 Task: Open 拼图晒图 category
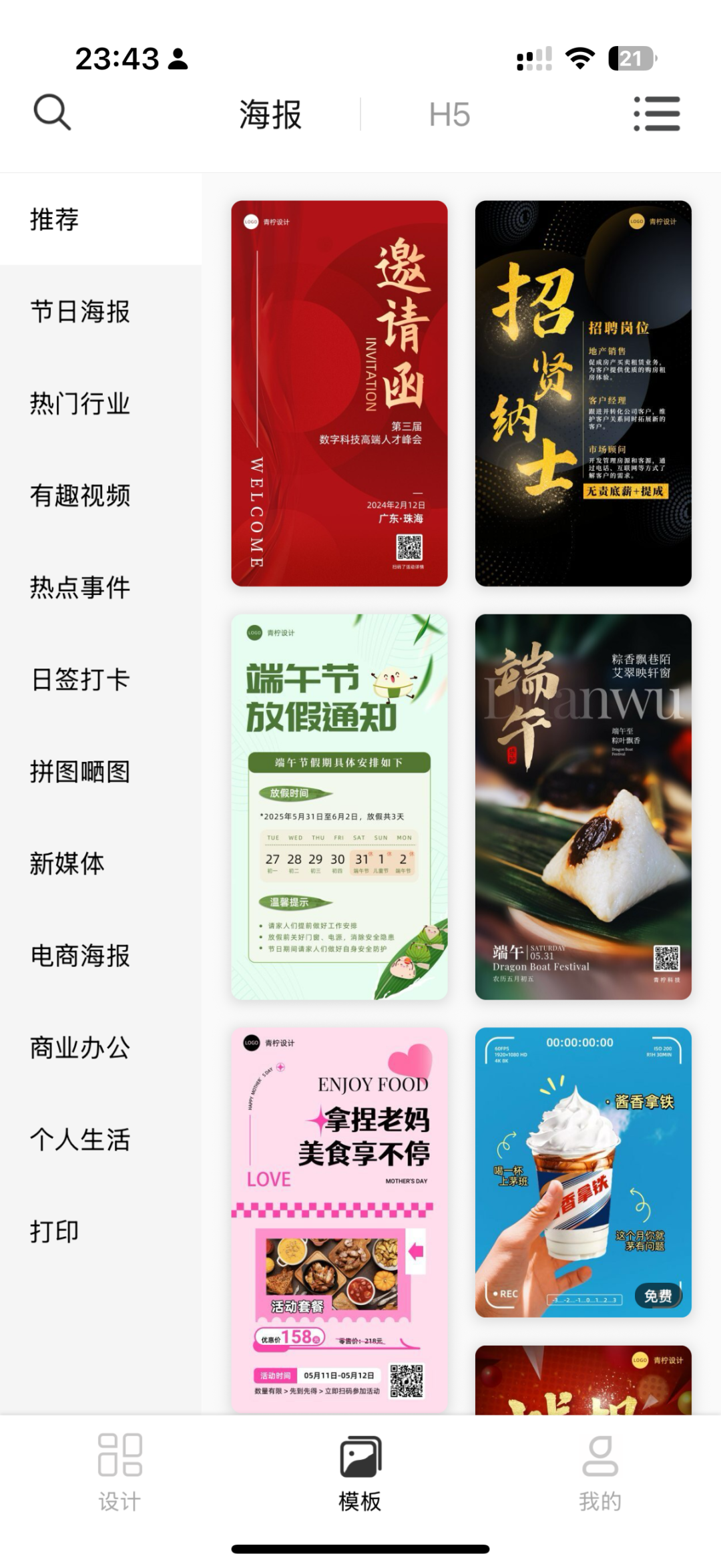pos(80,772)
